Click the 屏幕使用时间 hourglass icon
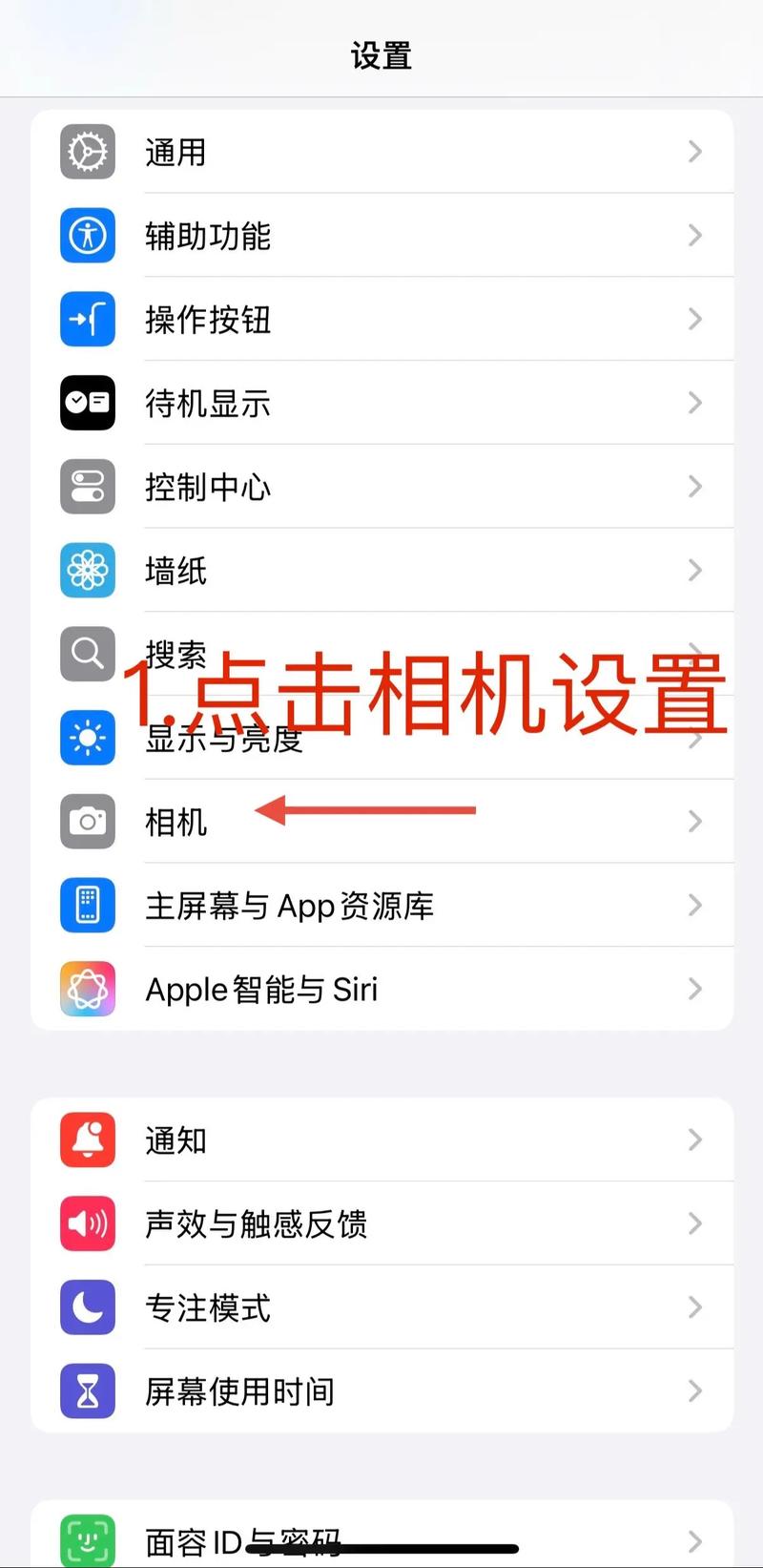 87,1391
